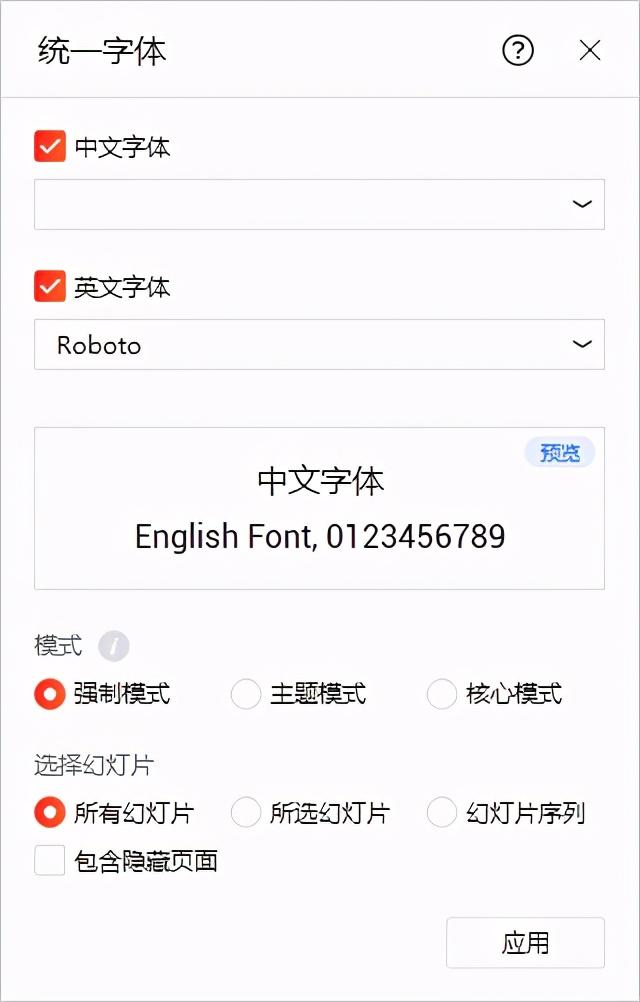Uncheck the 中文字体 checkbox
The width and height of the screenshot is (640, 1002).
click(x=50, y=146)
